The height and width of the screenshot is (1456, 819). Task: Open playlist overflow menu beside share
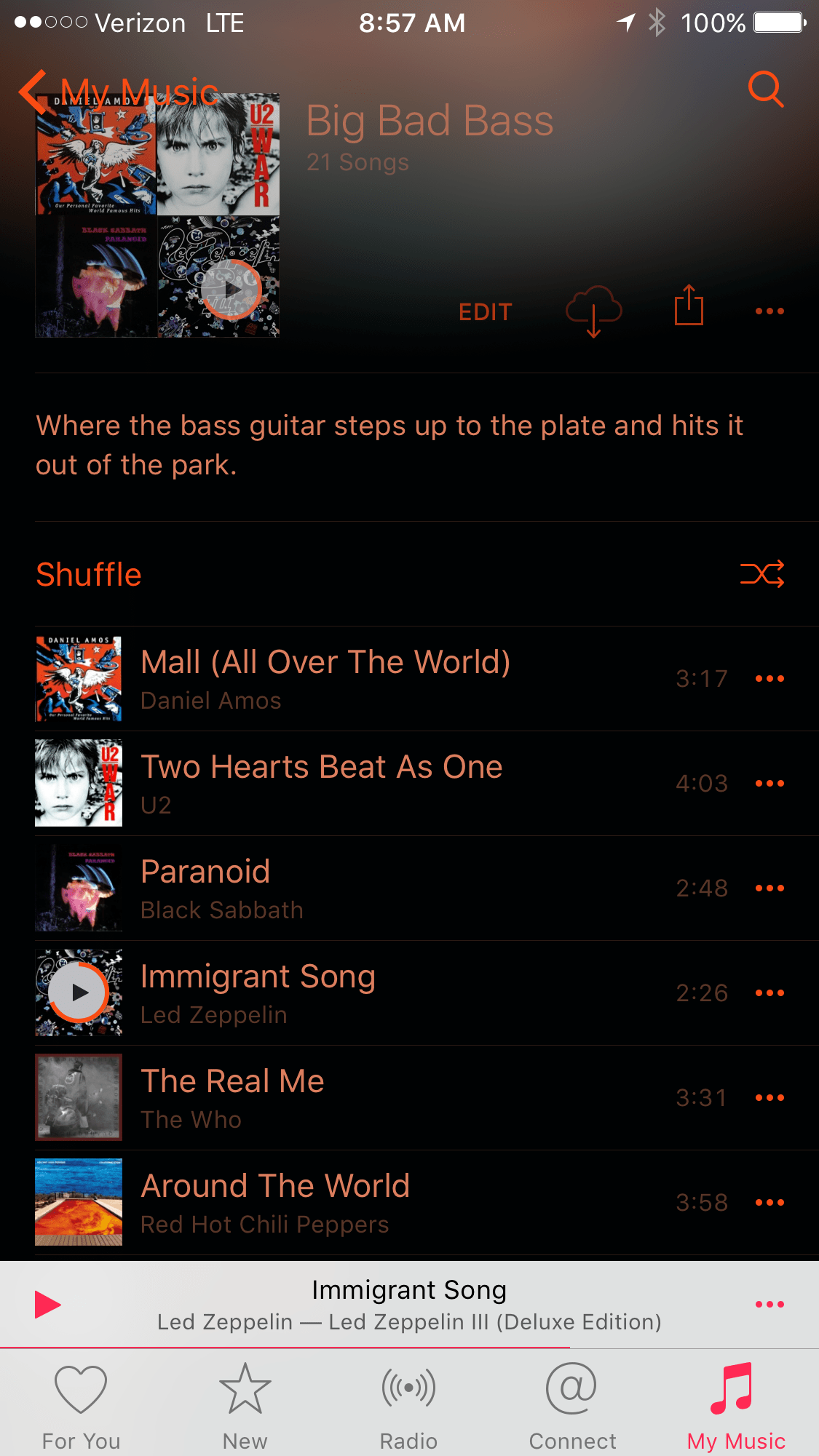click(x=769, y=311)
